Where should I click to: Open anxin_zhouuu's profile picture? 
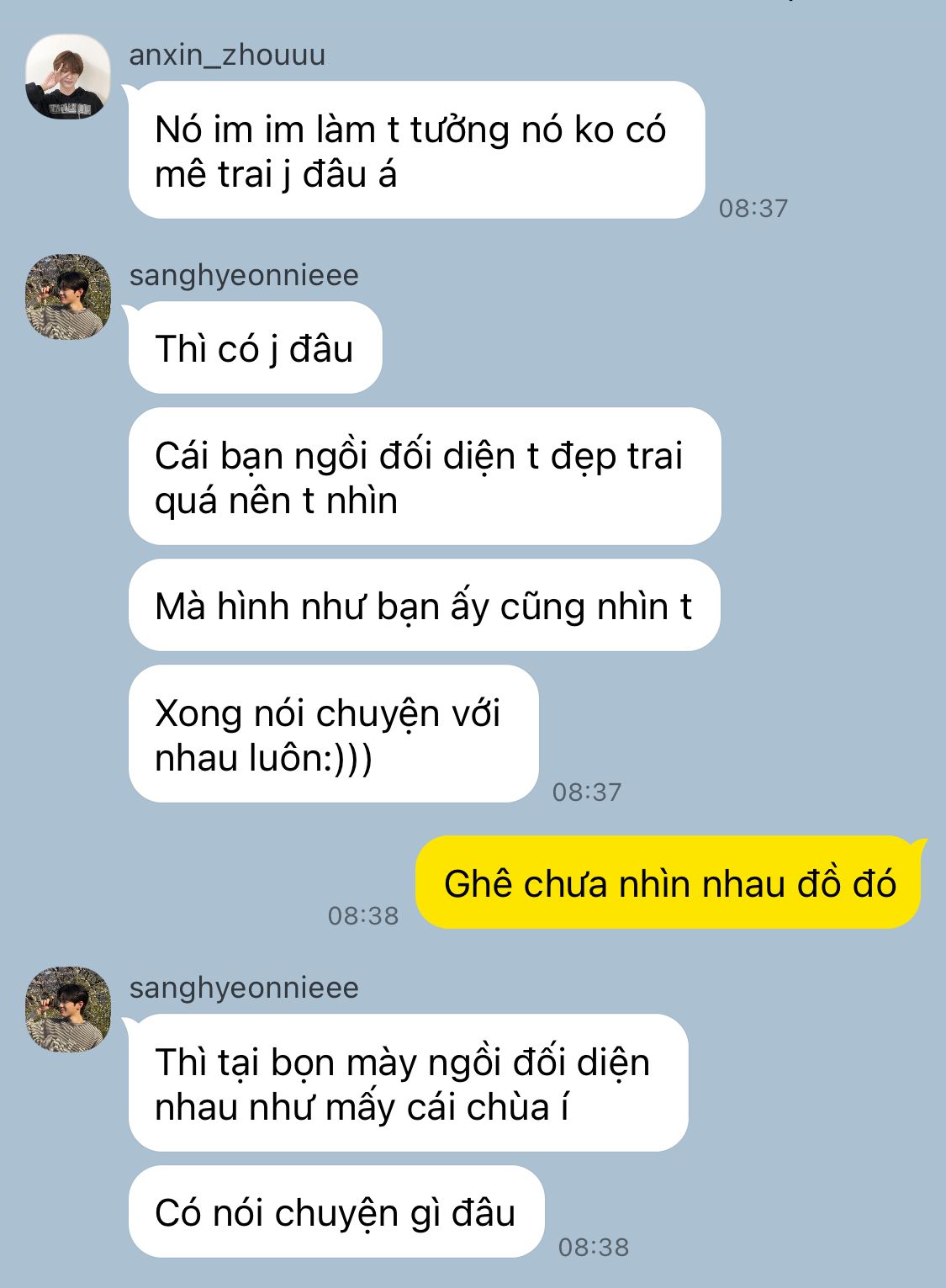[68, 77]
